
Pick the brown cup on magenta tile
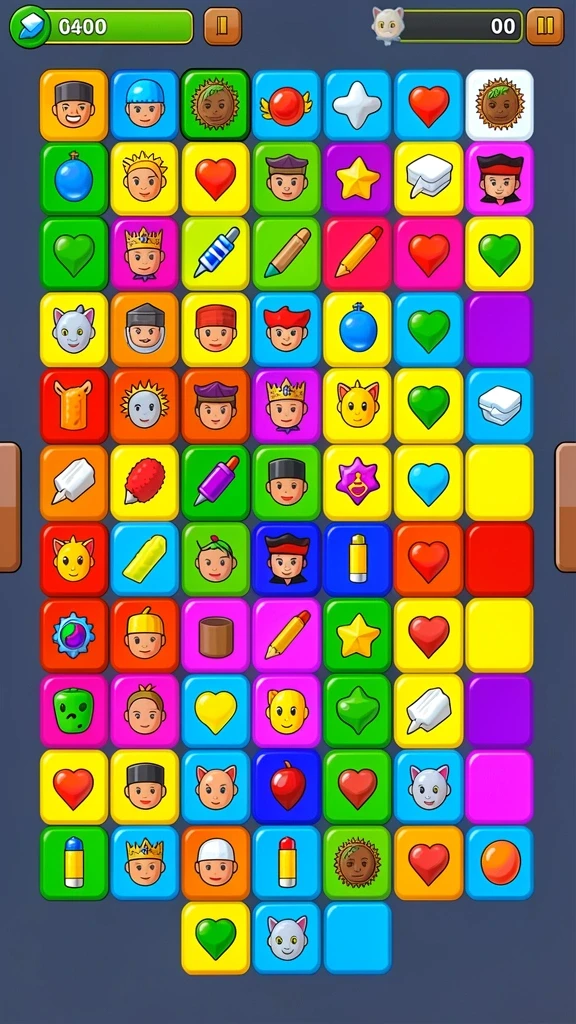click(x=216, y=635)
